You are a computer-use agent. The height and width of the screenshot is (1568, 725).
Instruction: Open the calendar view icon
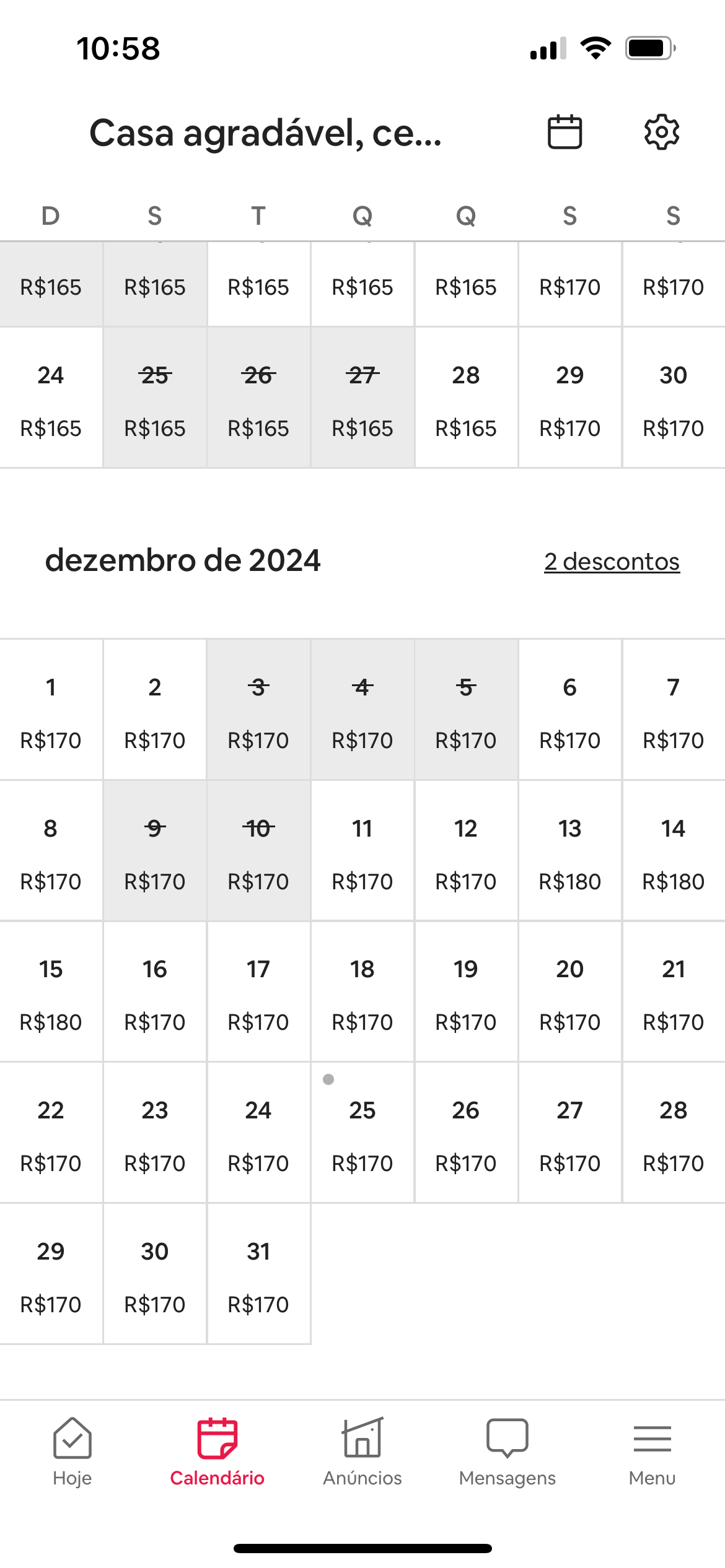click(x=565, y=132)
